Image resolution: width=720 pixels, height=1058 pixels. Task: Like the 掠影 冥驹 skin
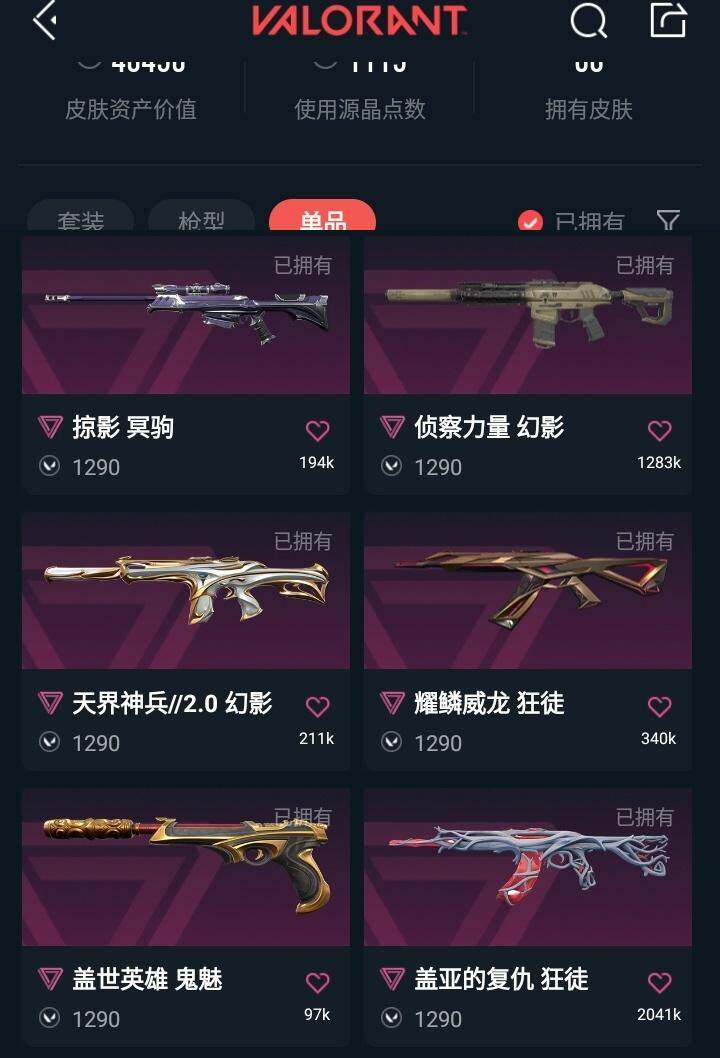317,431
